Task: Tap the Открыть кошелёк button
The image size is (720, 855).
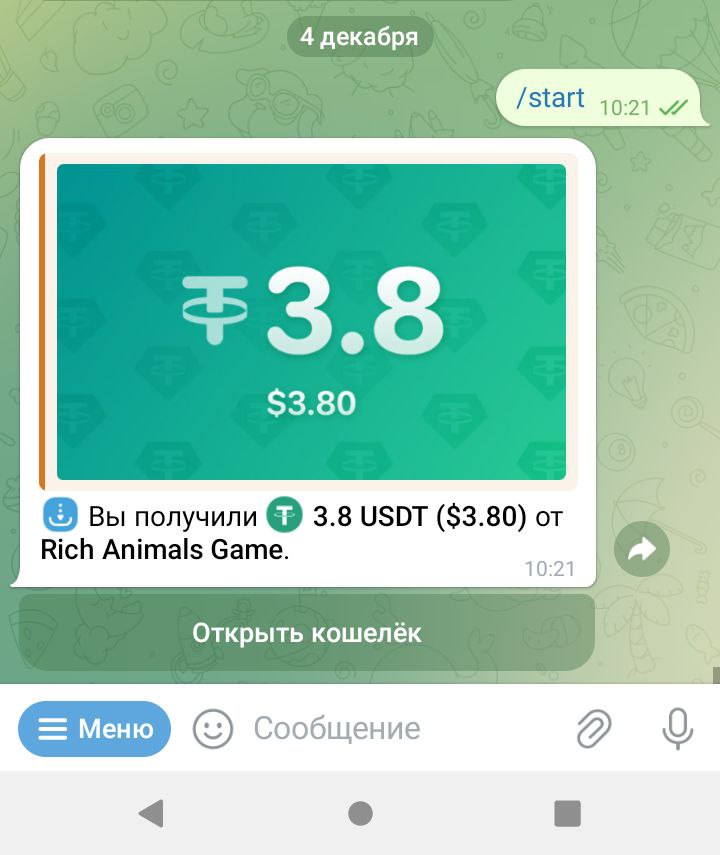Action: coord(307,633)
